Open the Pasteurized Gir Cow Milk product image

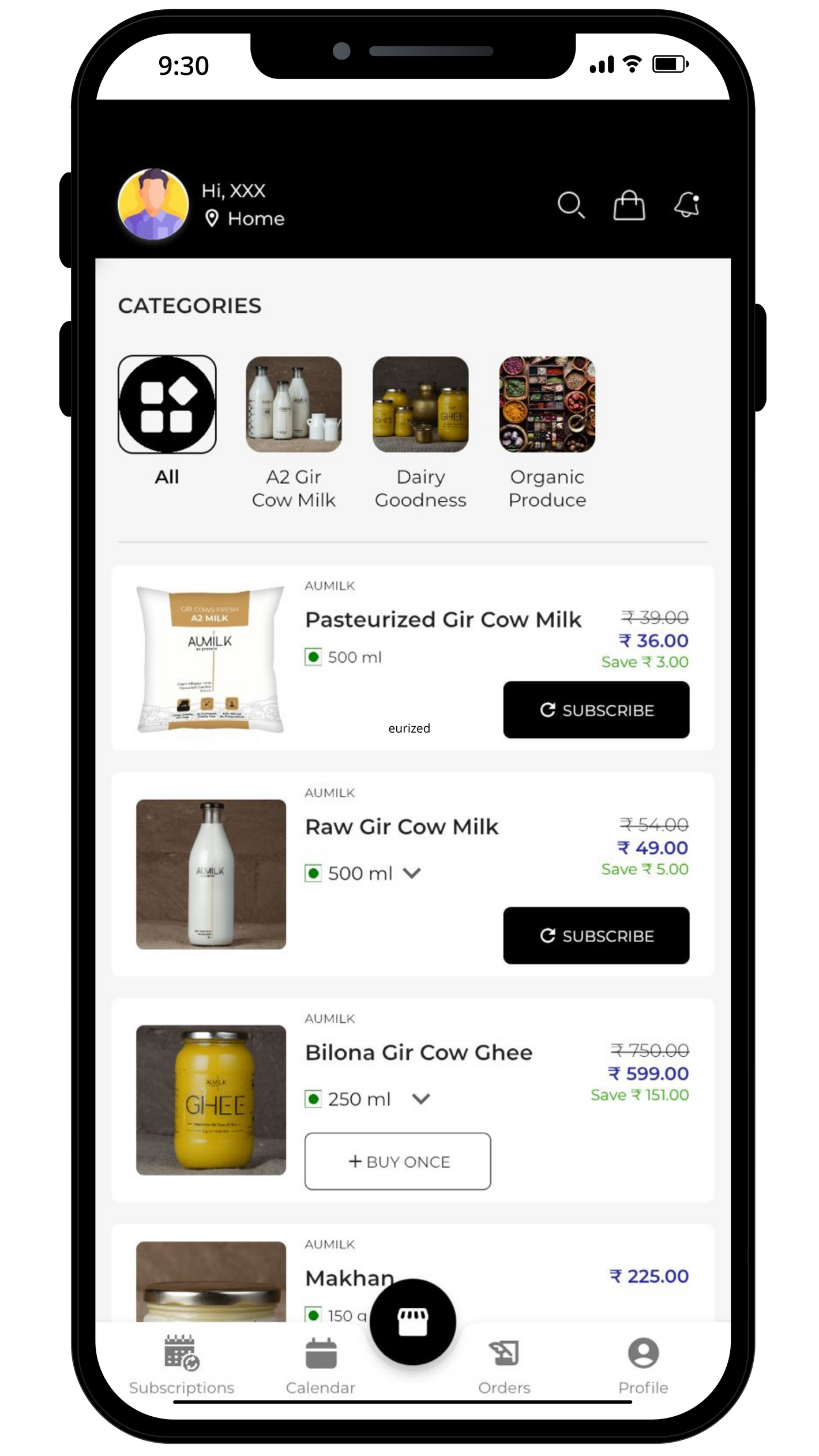[x=211, y=659]
